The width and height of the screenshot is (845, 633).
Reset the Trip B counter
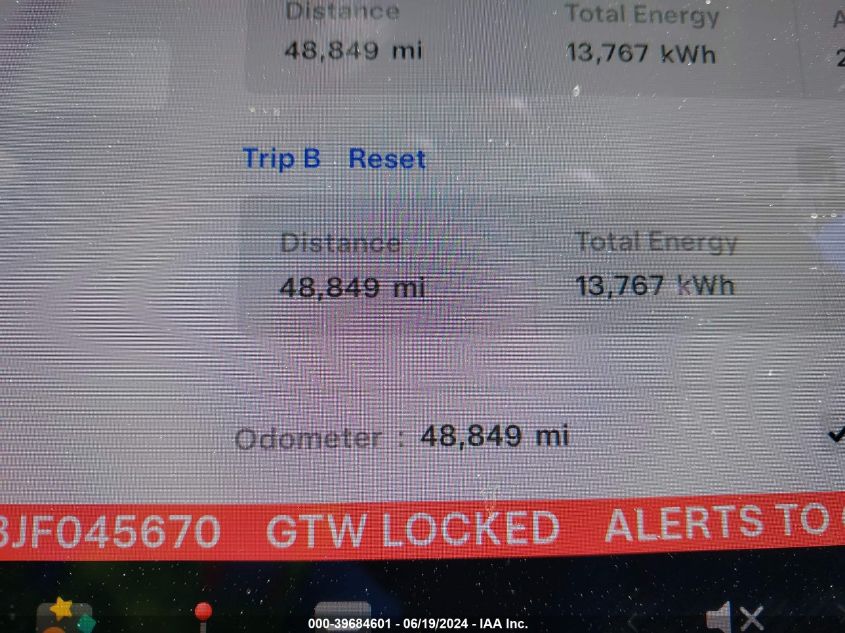point(387,159)
